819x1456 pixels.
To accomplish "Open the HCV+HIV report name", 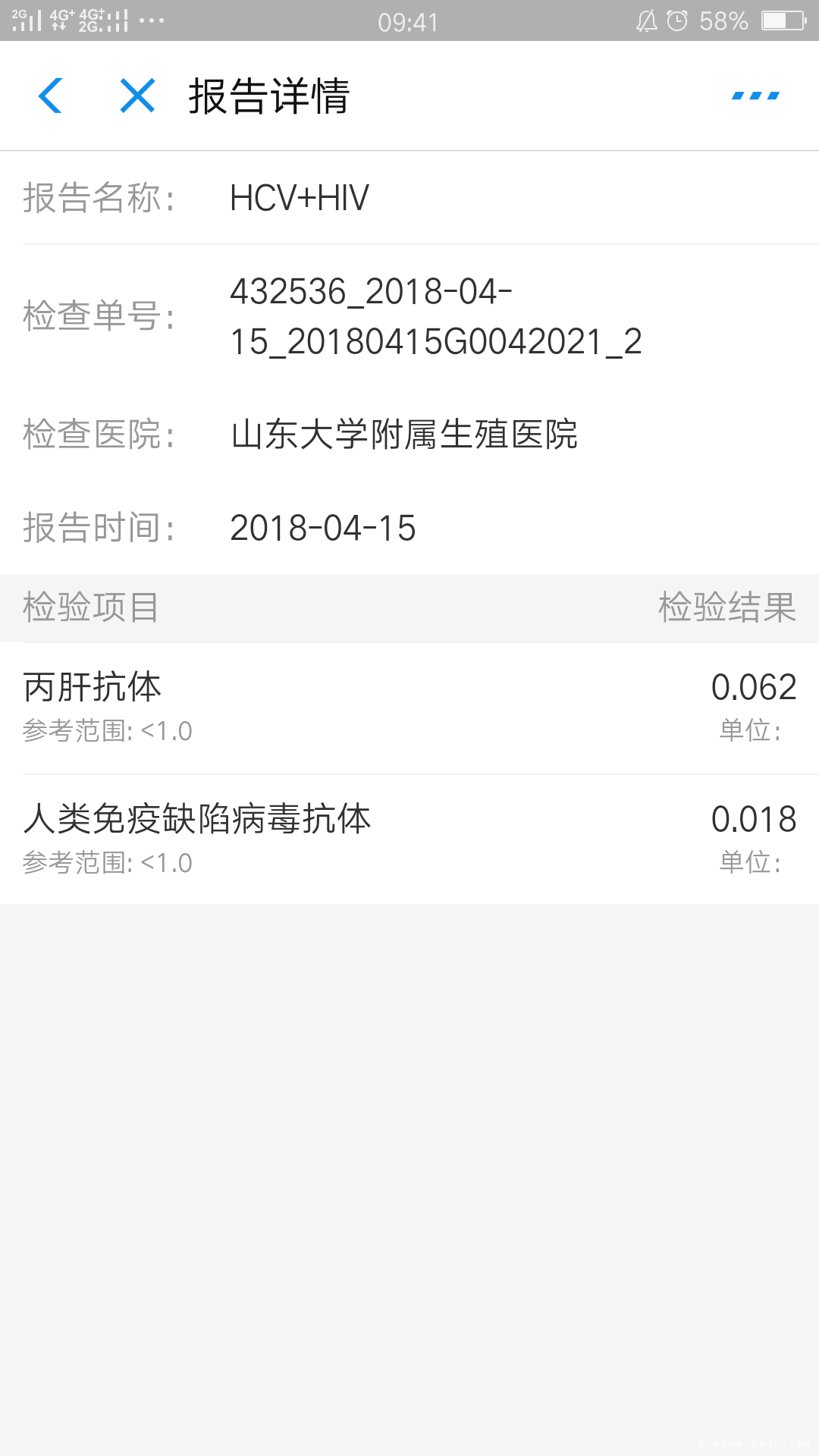I will tap(299, 197).
